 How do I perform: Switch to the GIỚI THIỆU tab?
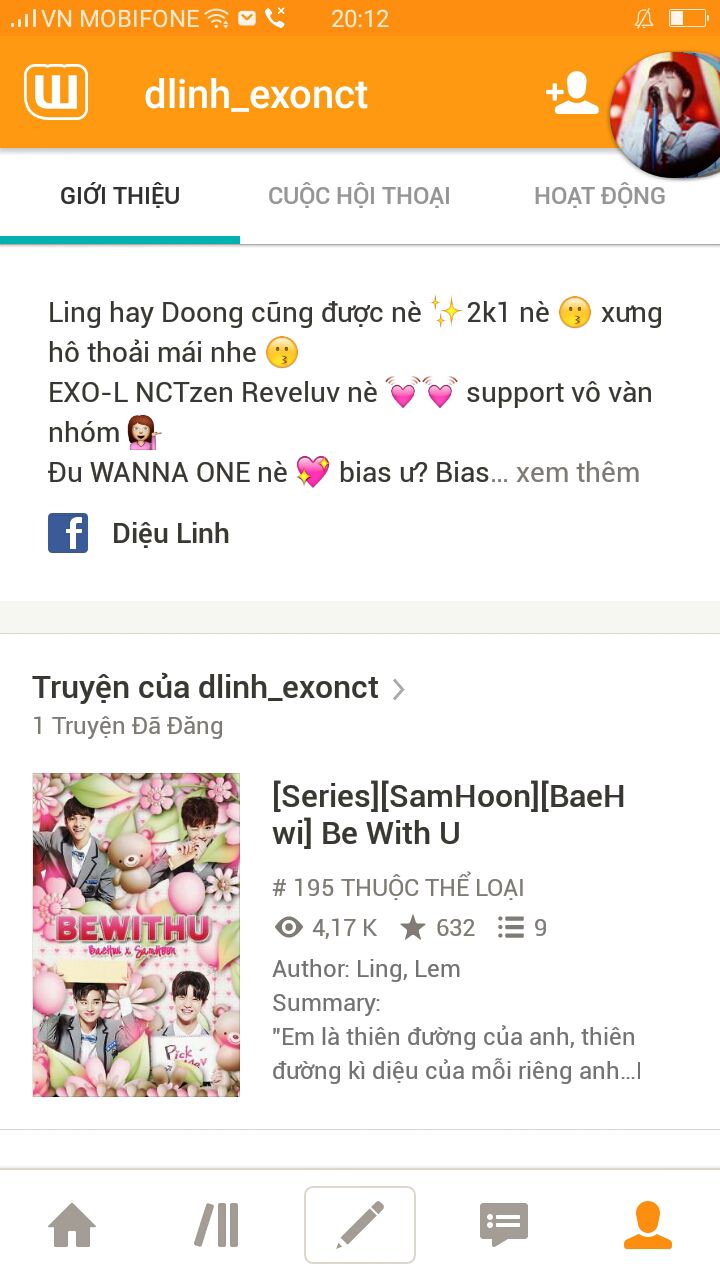tap(120, 196)
